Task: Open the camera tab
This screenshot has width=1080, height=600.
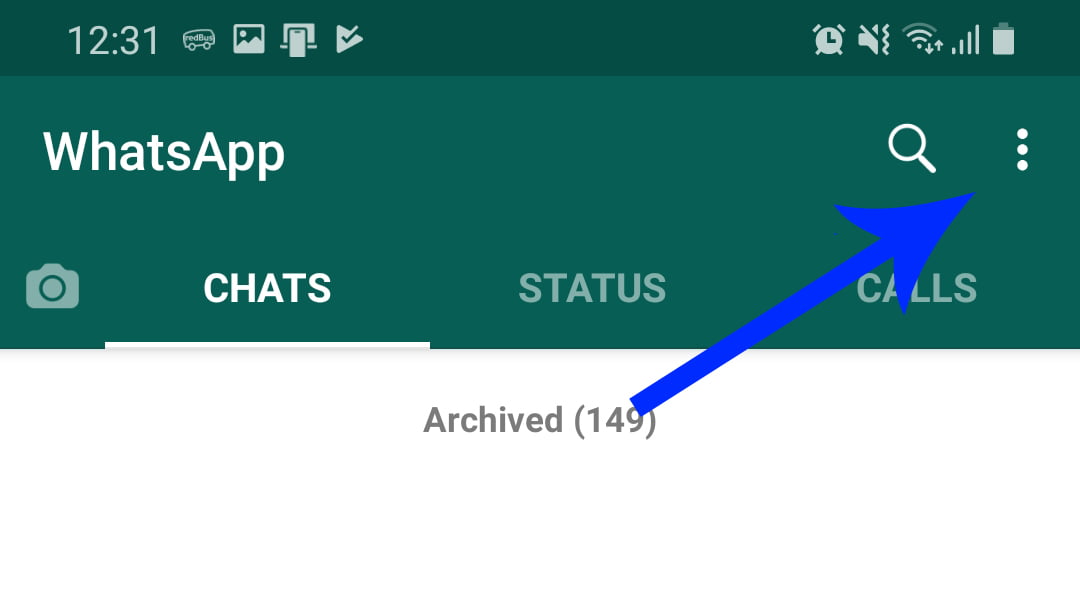Action: 52,288
